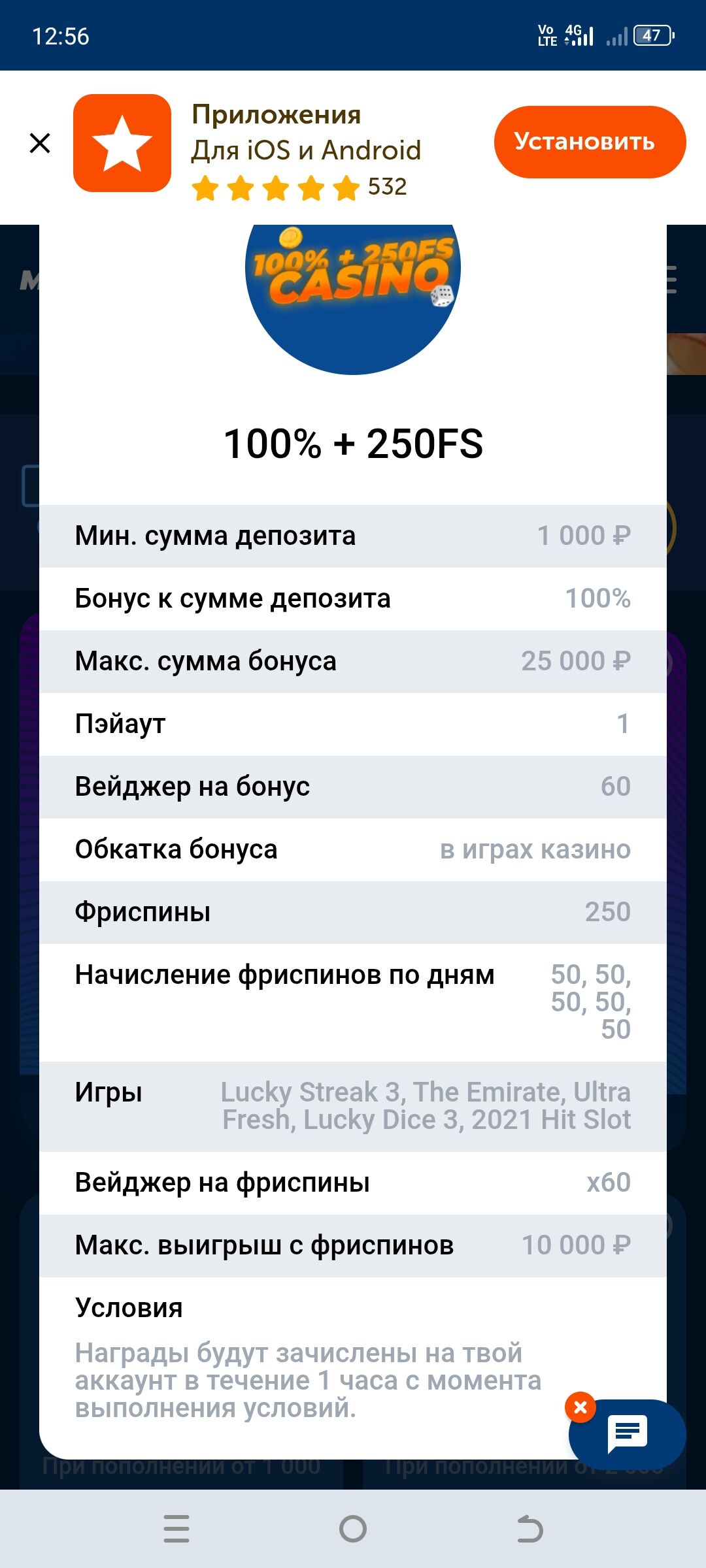Dismiss the app install banner
The image size is (706, 1568).
pos(40,142)
